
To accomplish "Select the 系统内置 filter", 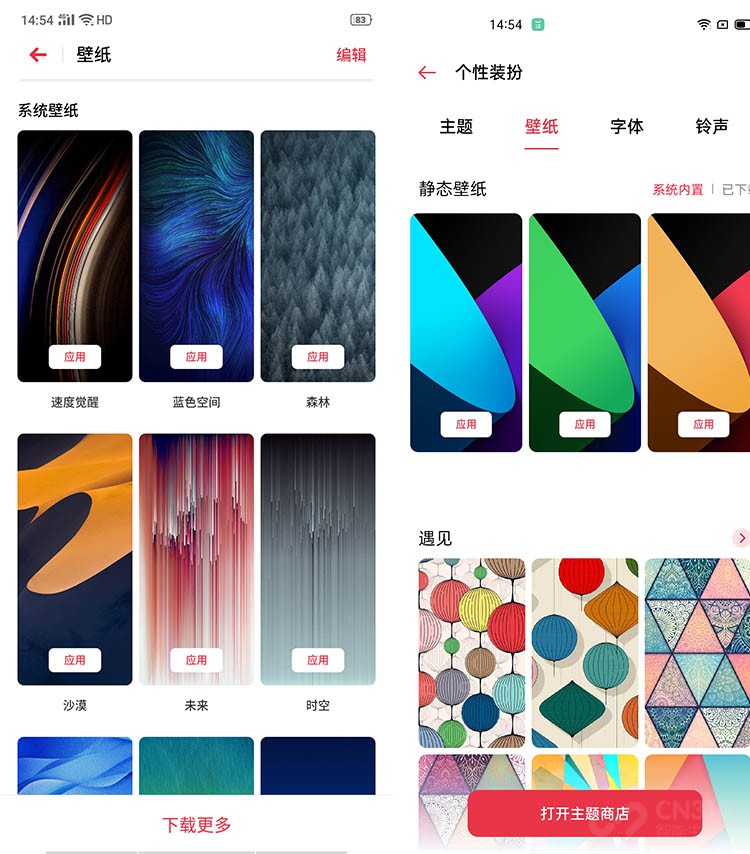I will pyautogui.click(x=677, y=190).
